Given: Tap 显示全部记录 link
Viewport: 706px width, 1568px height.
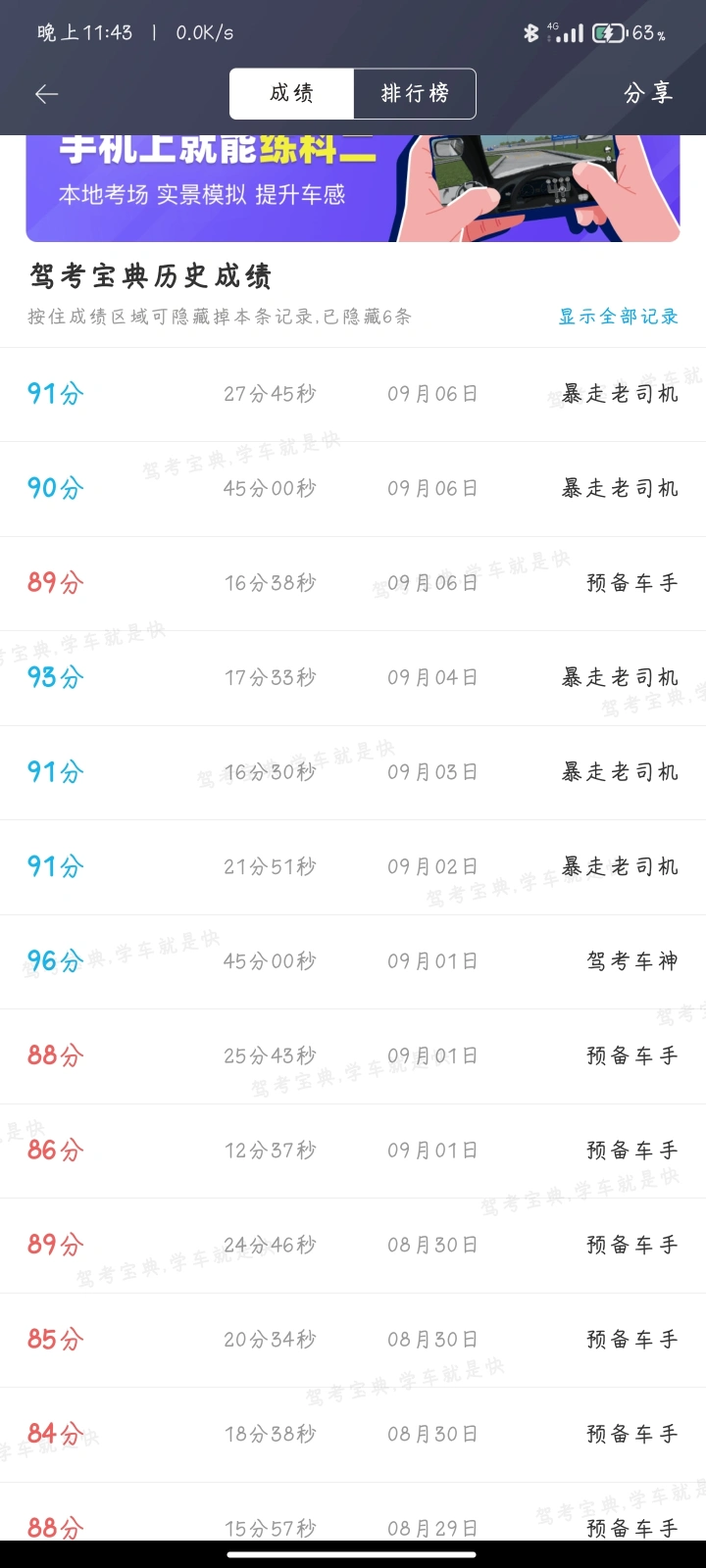Looking at the screenshot, I should 619,317.
